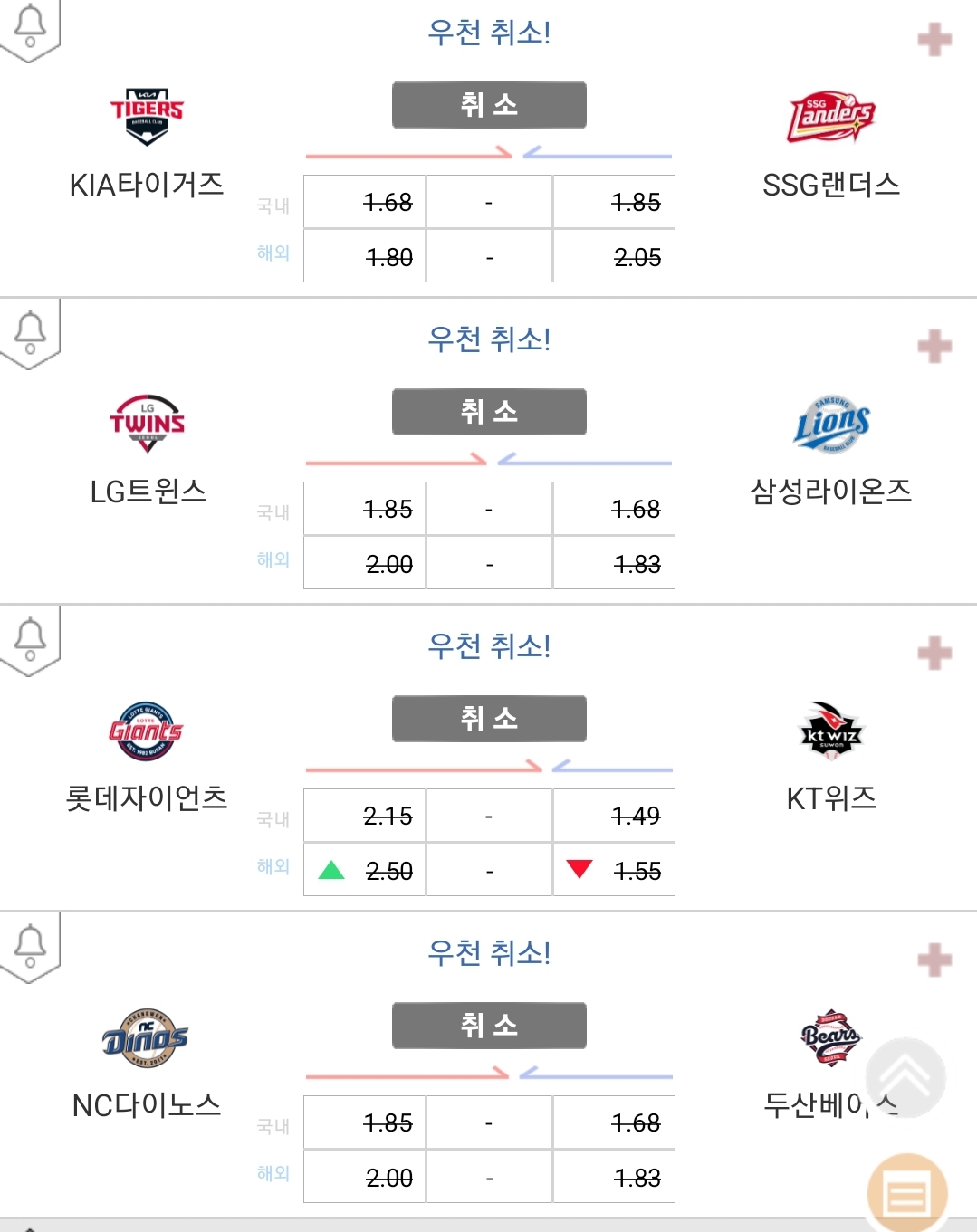The height and width of the screenshot is (1232, 977).
Task: Jump to top with the up-arrow button
Action: (x=905, y=1077)
